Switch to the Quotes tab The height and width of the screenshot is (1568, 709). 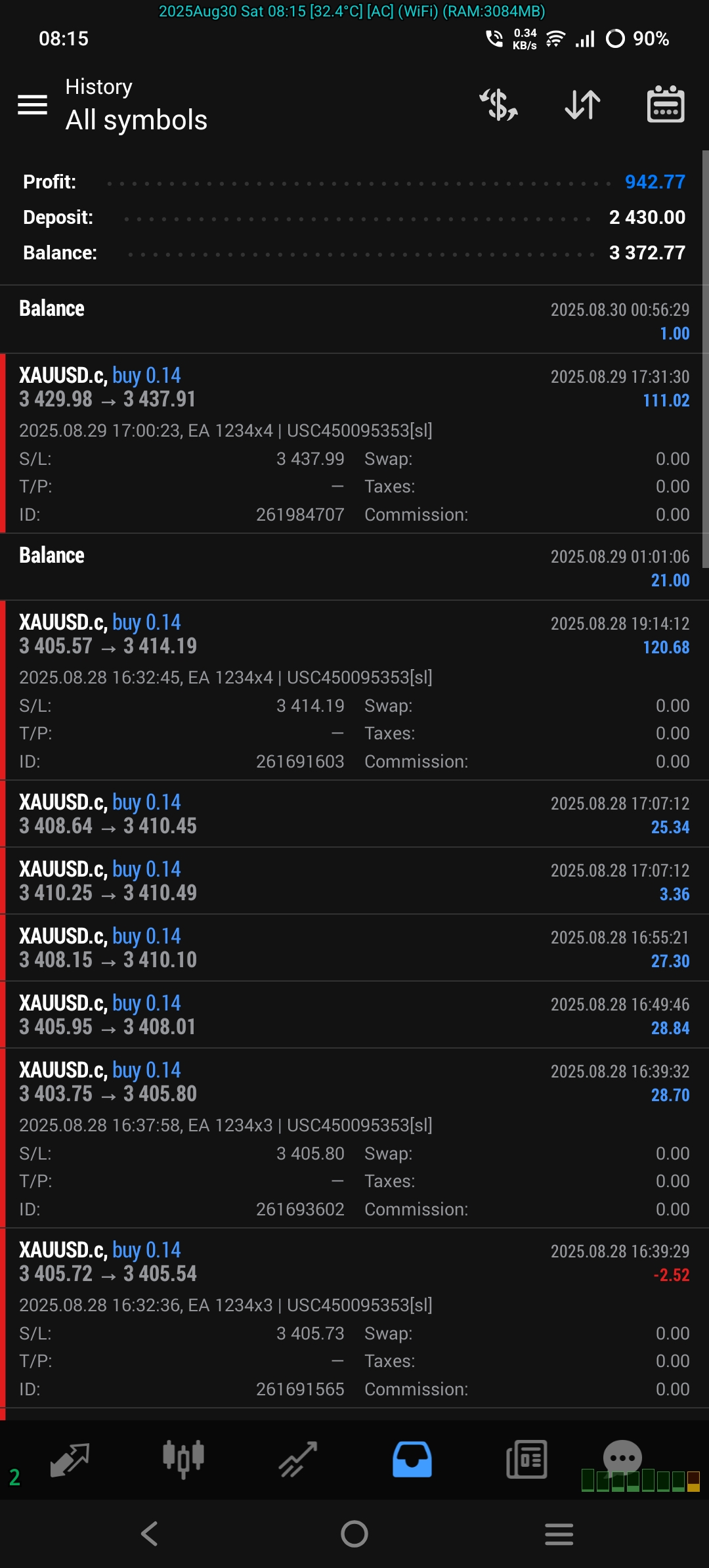click(70, 1460)
